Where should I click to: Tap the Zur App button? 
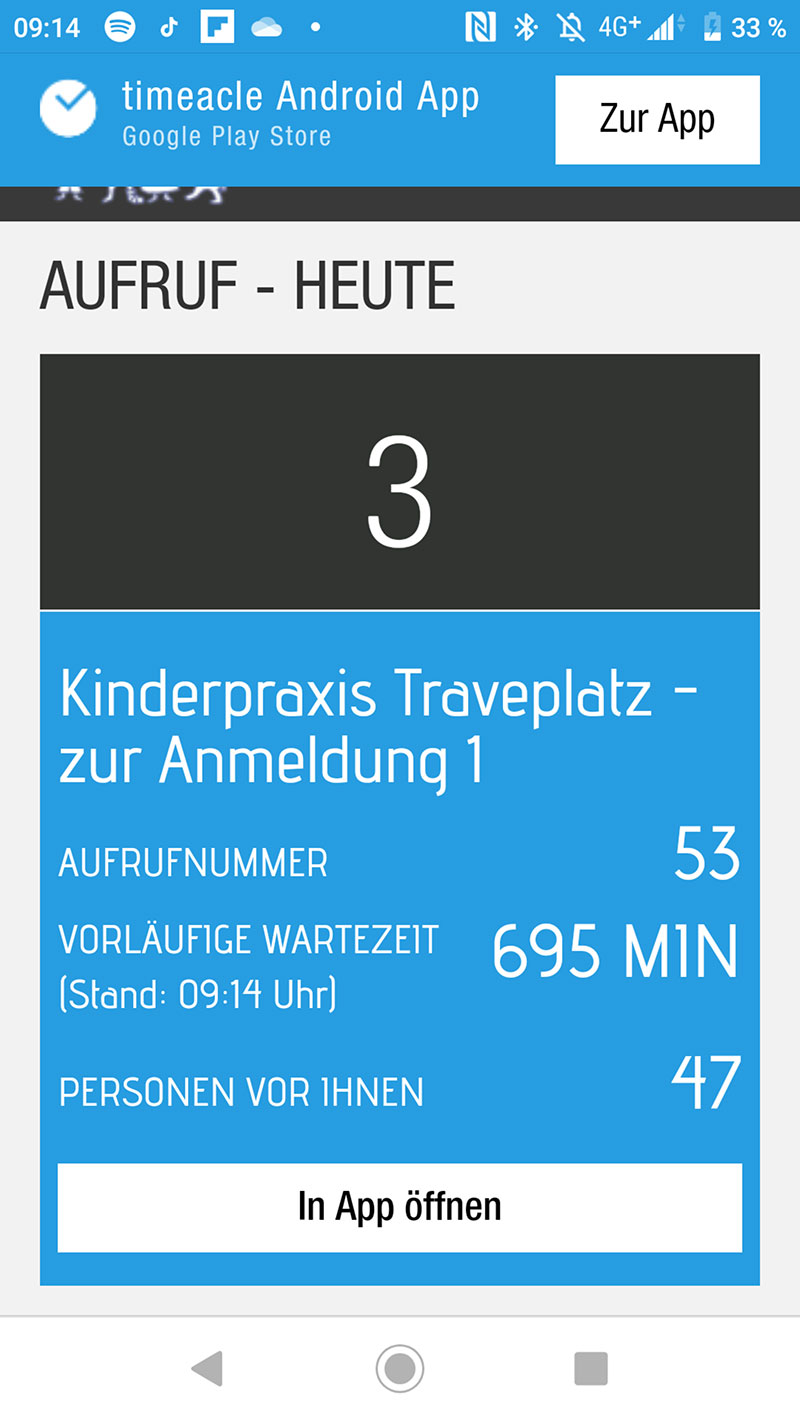(x=657, y=119)
